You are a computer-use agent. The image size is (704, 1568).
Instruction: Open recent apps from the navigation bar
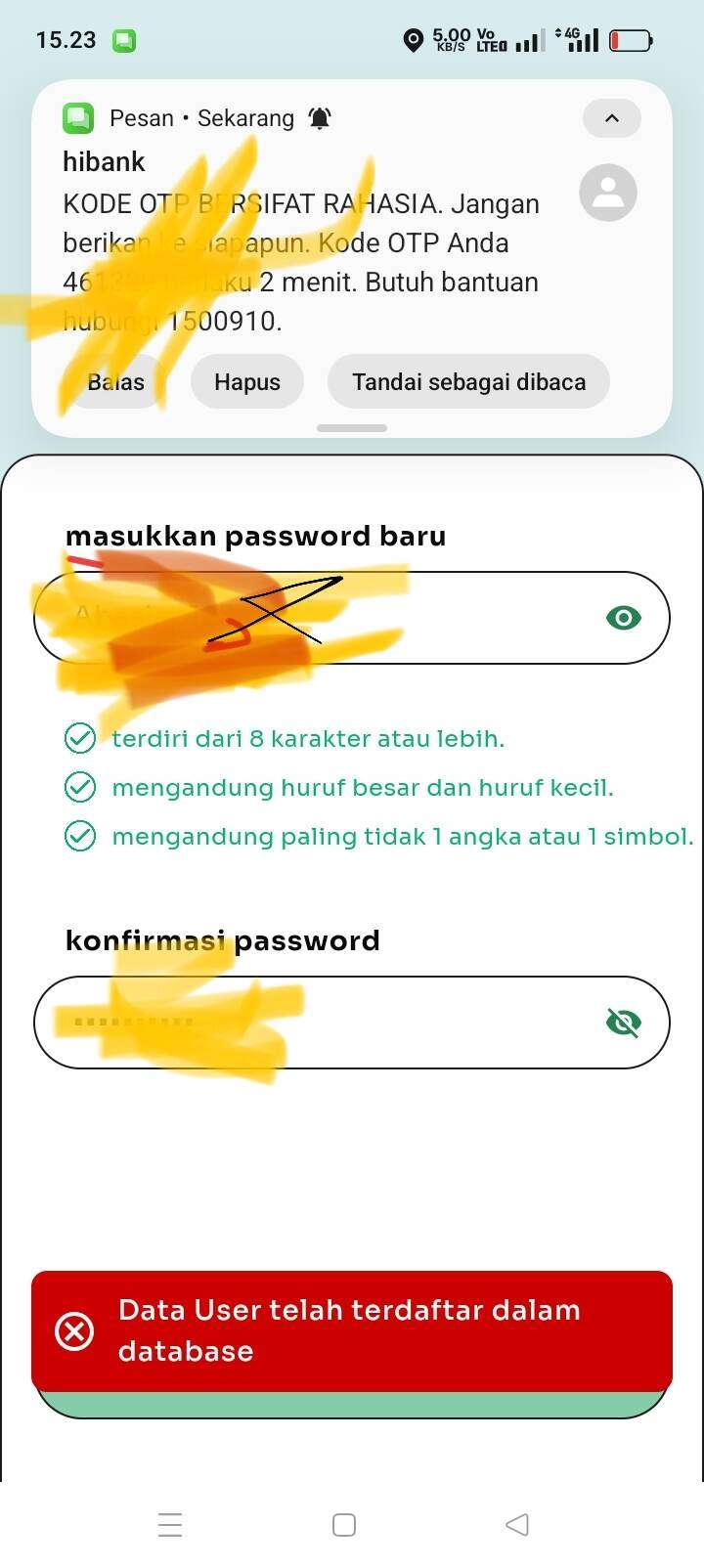pyautogui.click(x=170, y=1525)
